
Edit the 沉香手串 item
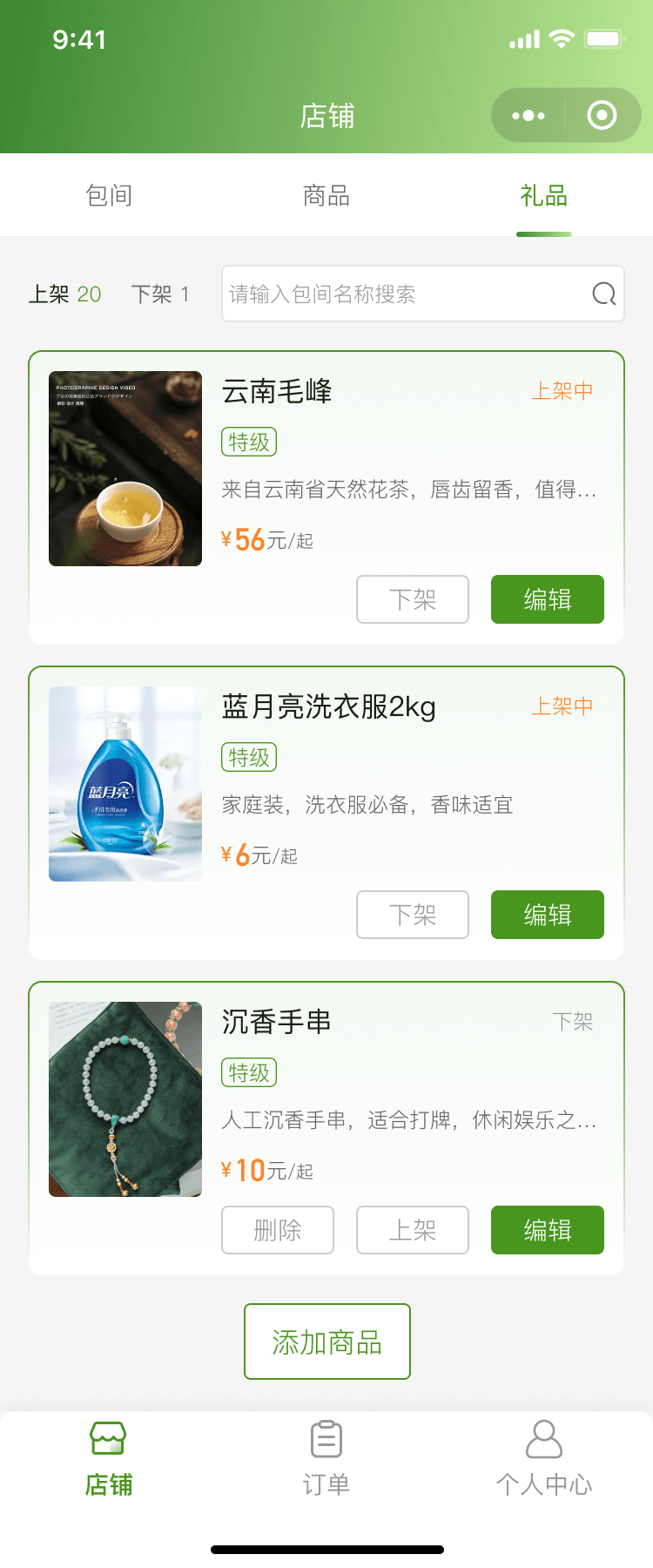tap(548, 1230)
